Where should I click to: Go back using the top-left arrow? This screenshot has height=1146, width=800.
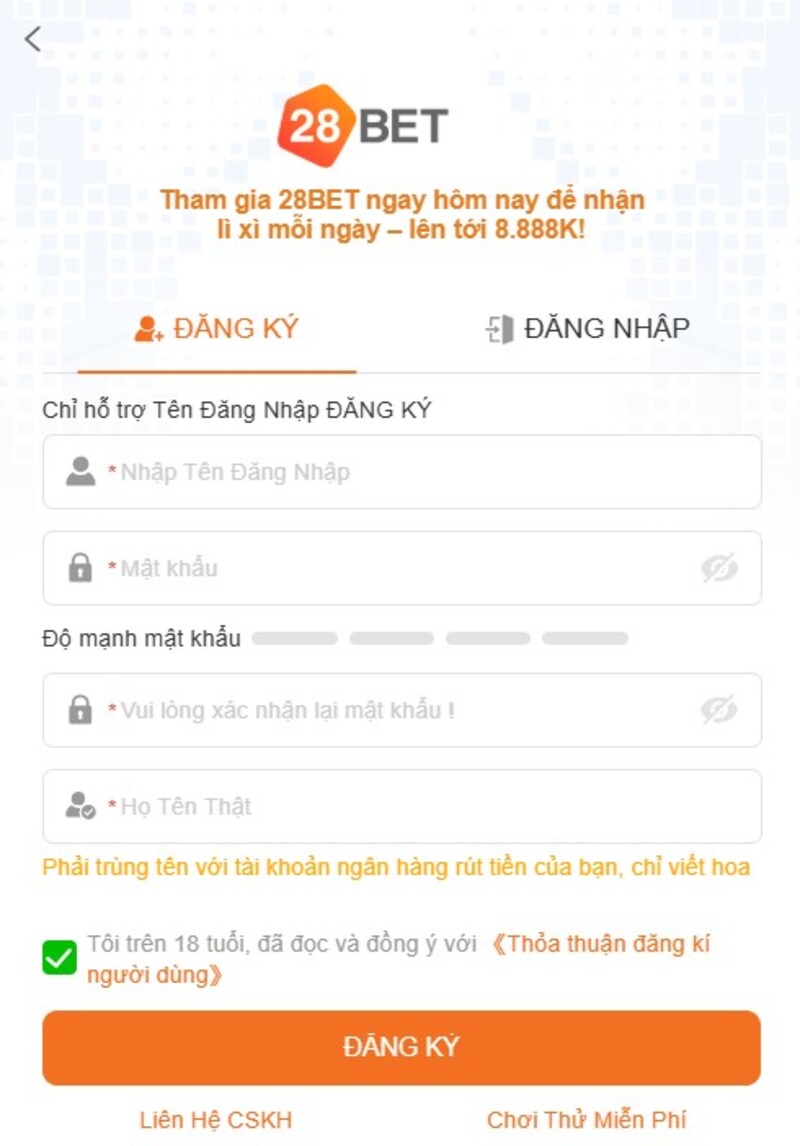pos(33,39)
